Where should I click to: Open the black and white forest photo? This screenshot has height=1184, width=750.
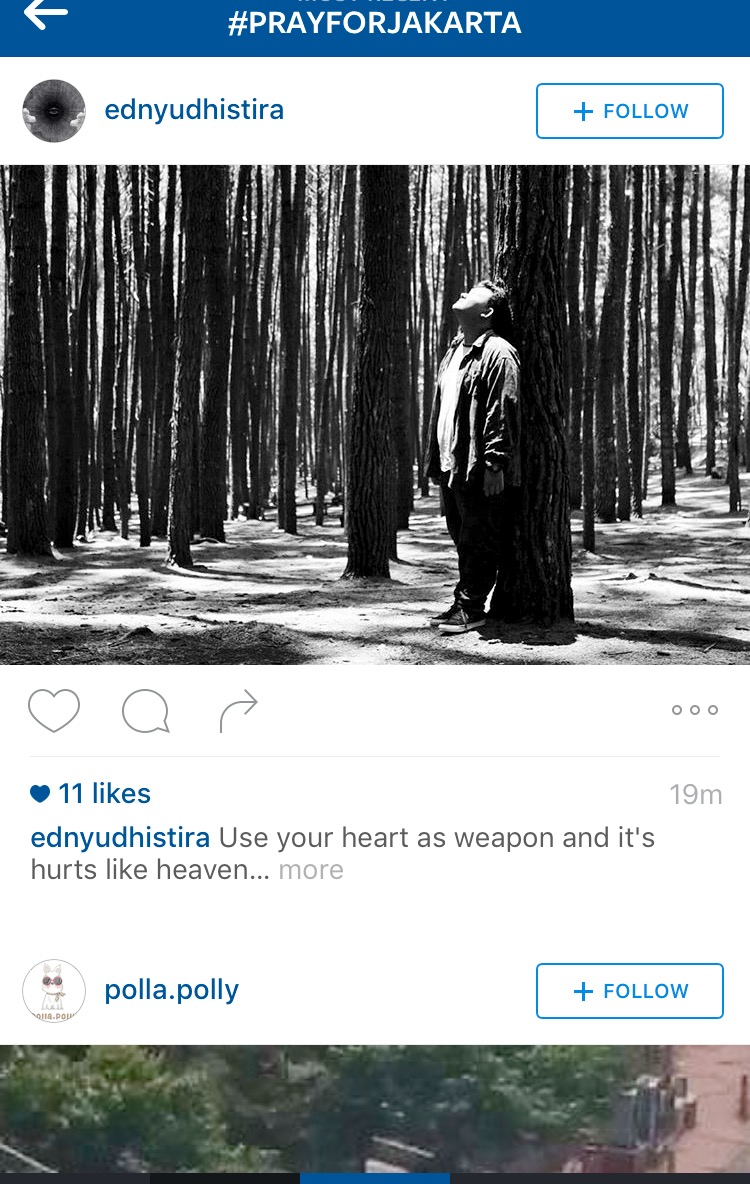click(x=375, y=414)
